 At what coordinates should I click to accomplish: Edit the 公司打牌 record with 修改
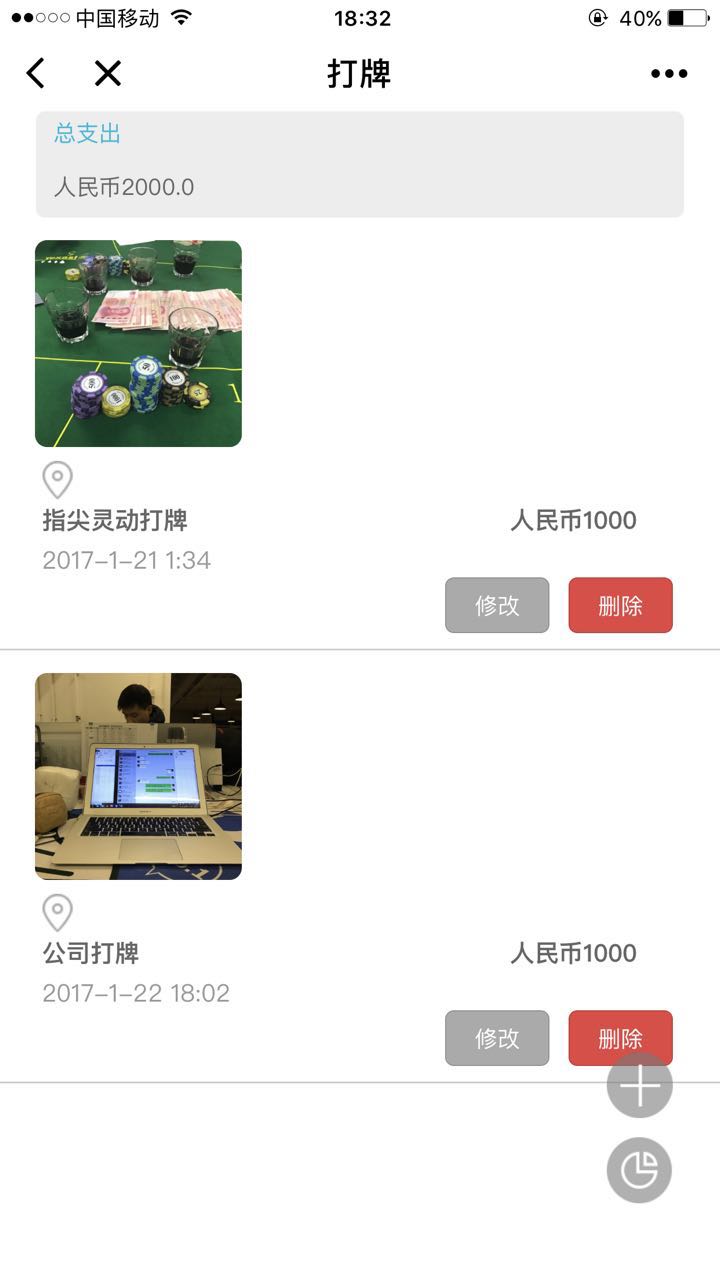click(497, 1038)
